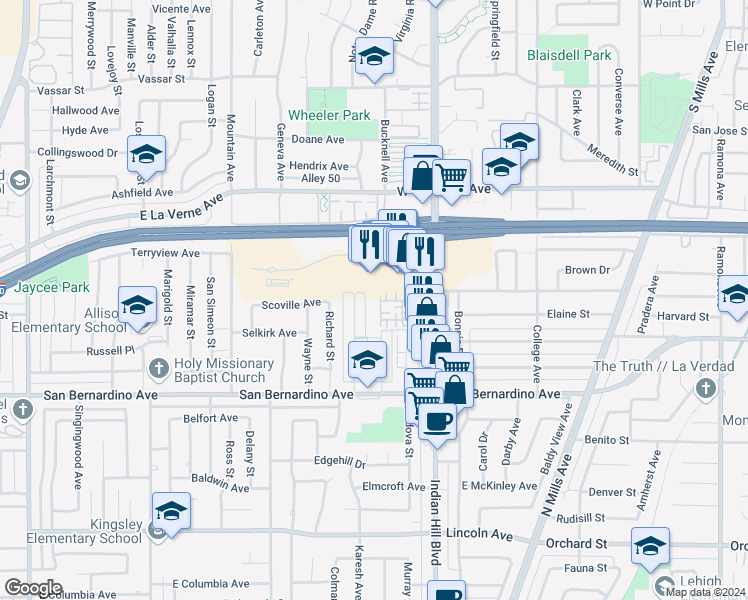Tap the restaurant marker beside Terryview Ave

tap(368, 243)
